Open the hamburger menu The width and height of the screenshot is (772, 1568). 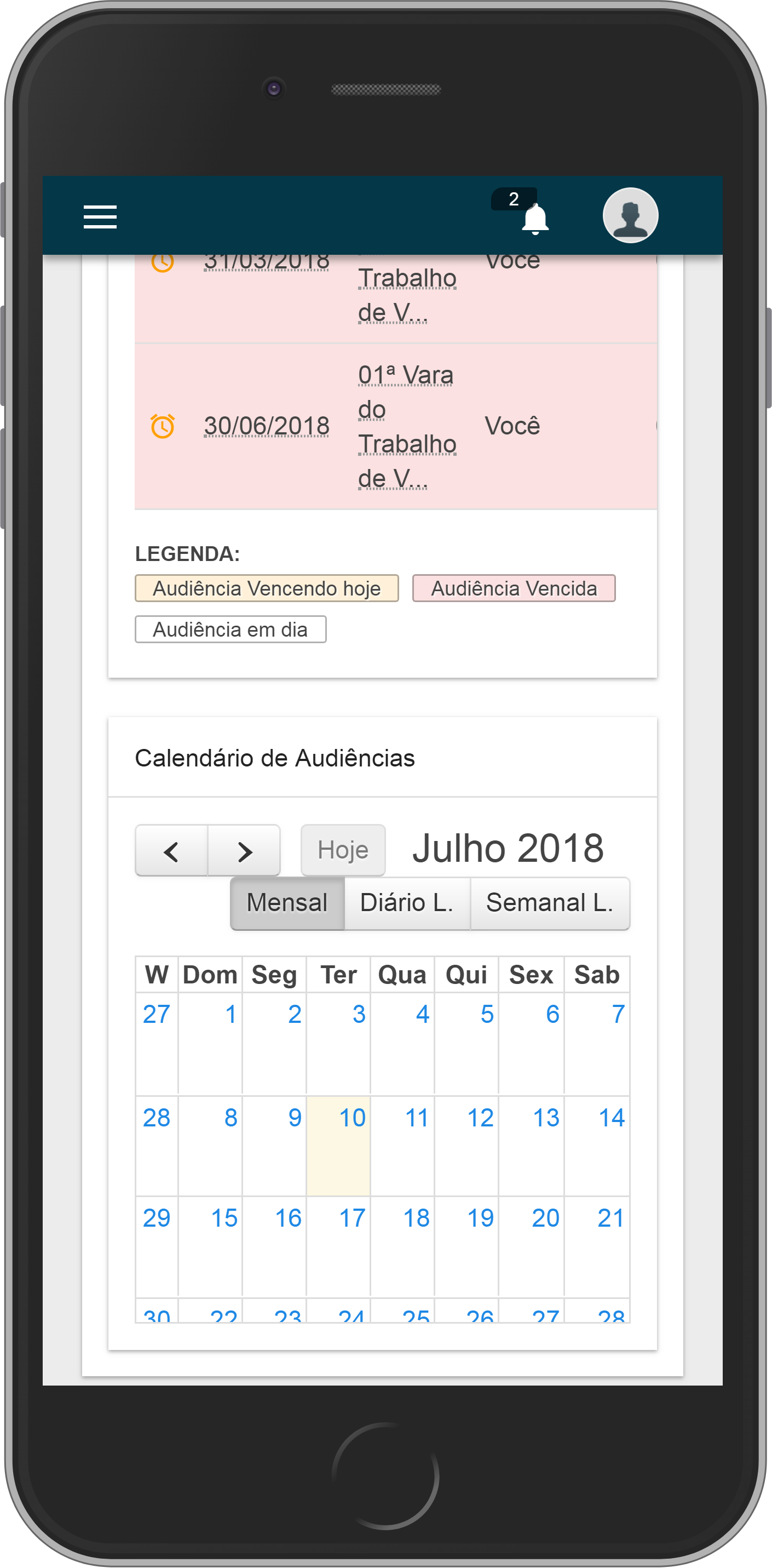tap(100, 217)
